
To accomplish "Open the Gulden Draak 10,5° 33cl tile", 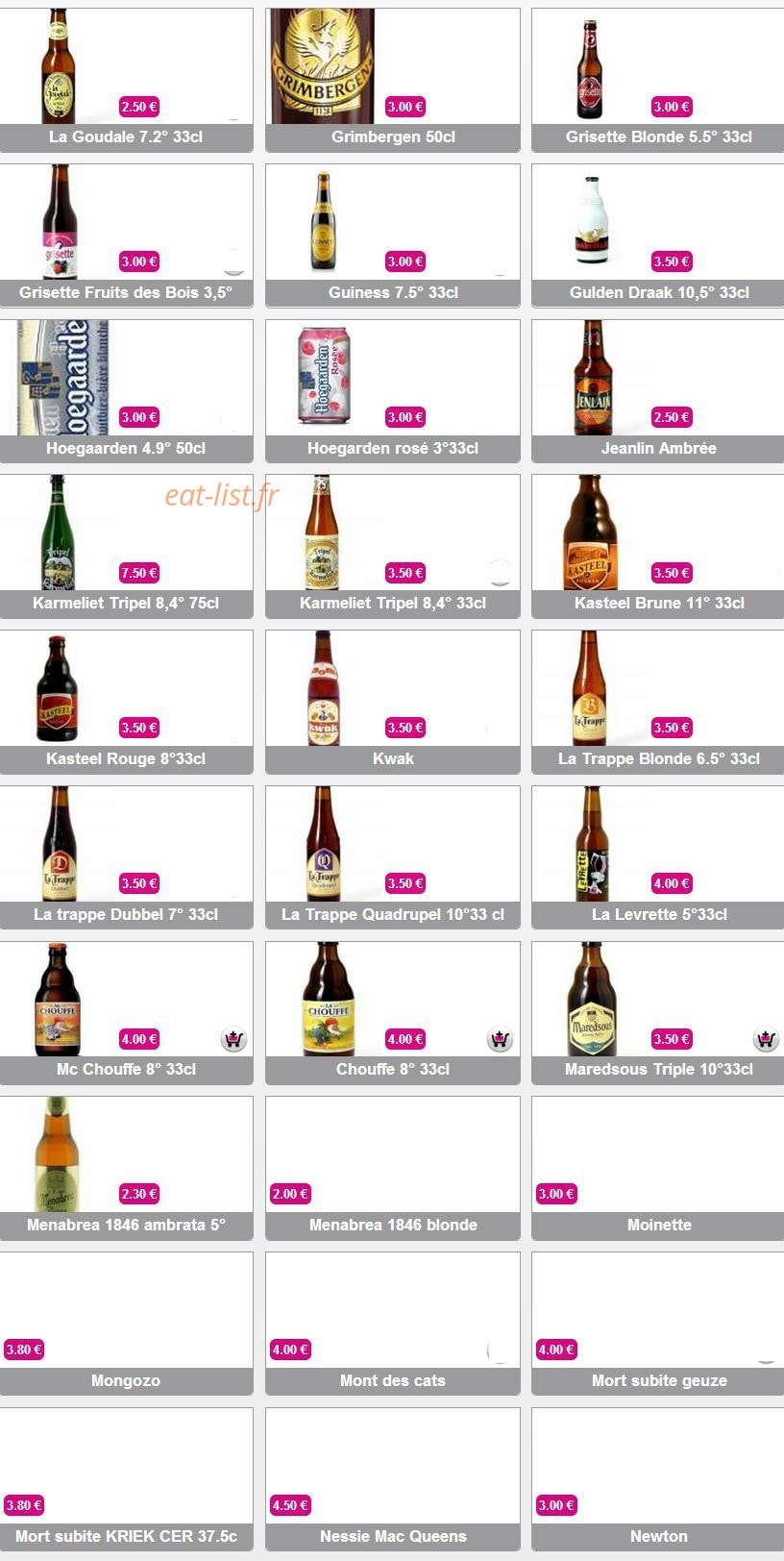I will point(658,235).
